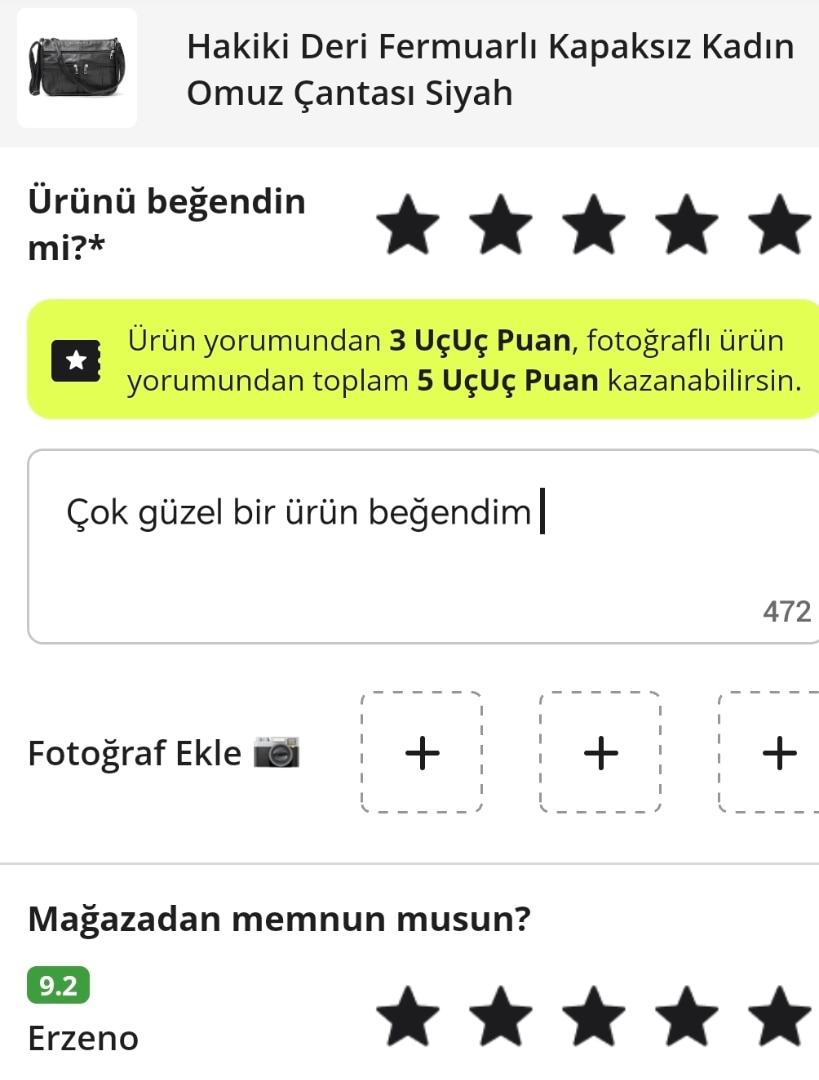Give the product three stars
Screen dimensions: 819x1080
(x=597, y=227)
